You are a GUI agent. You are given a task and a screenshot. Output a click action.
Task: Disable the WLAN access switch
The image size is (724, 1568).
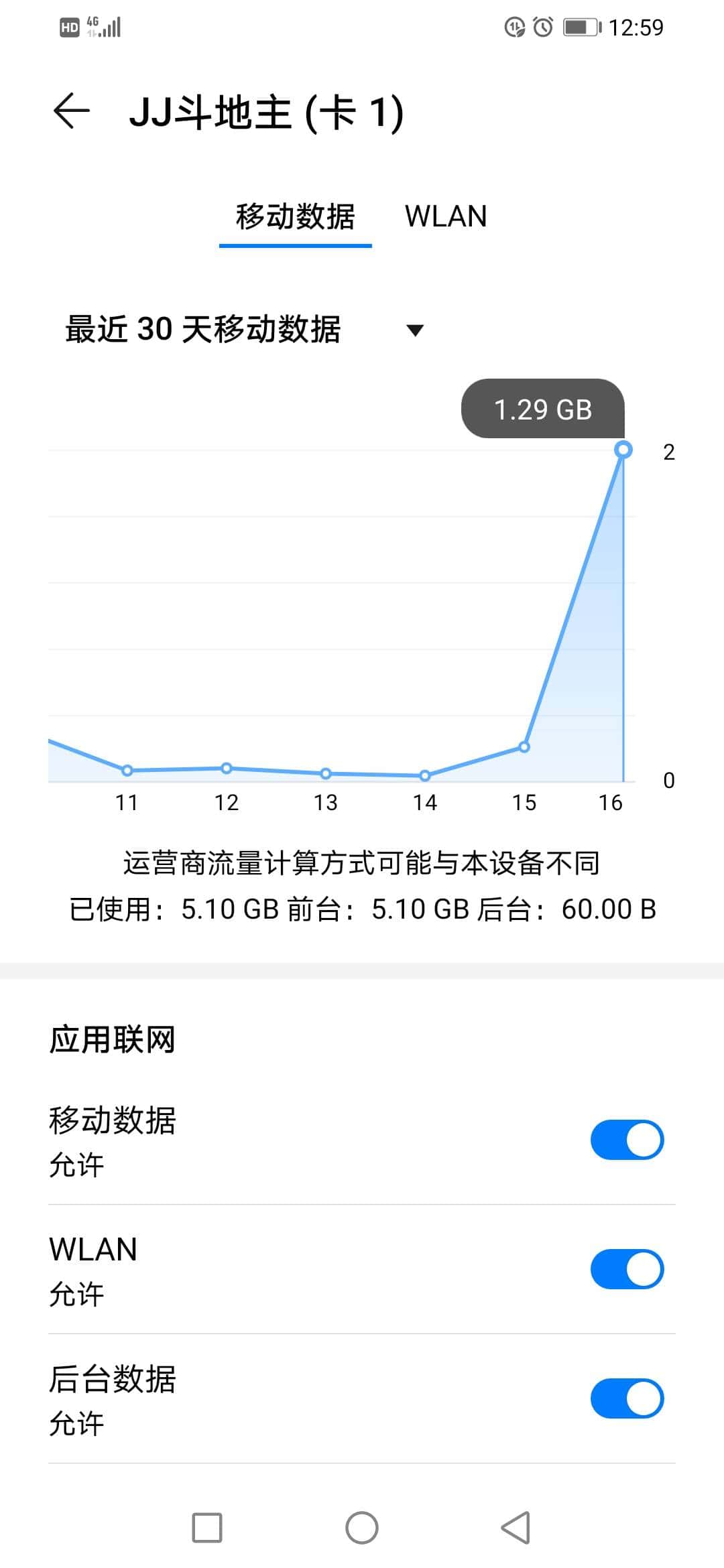coord(625,1268)
